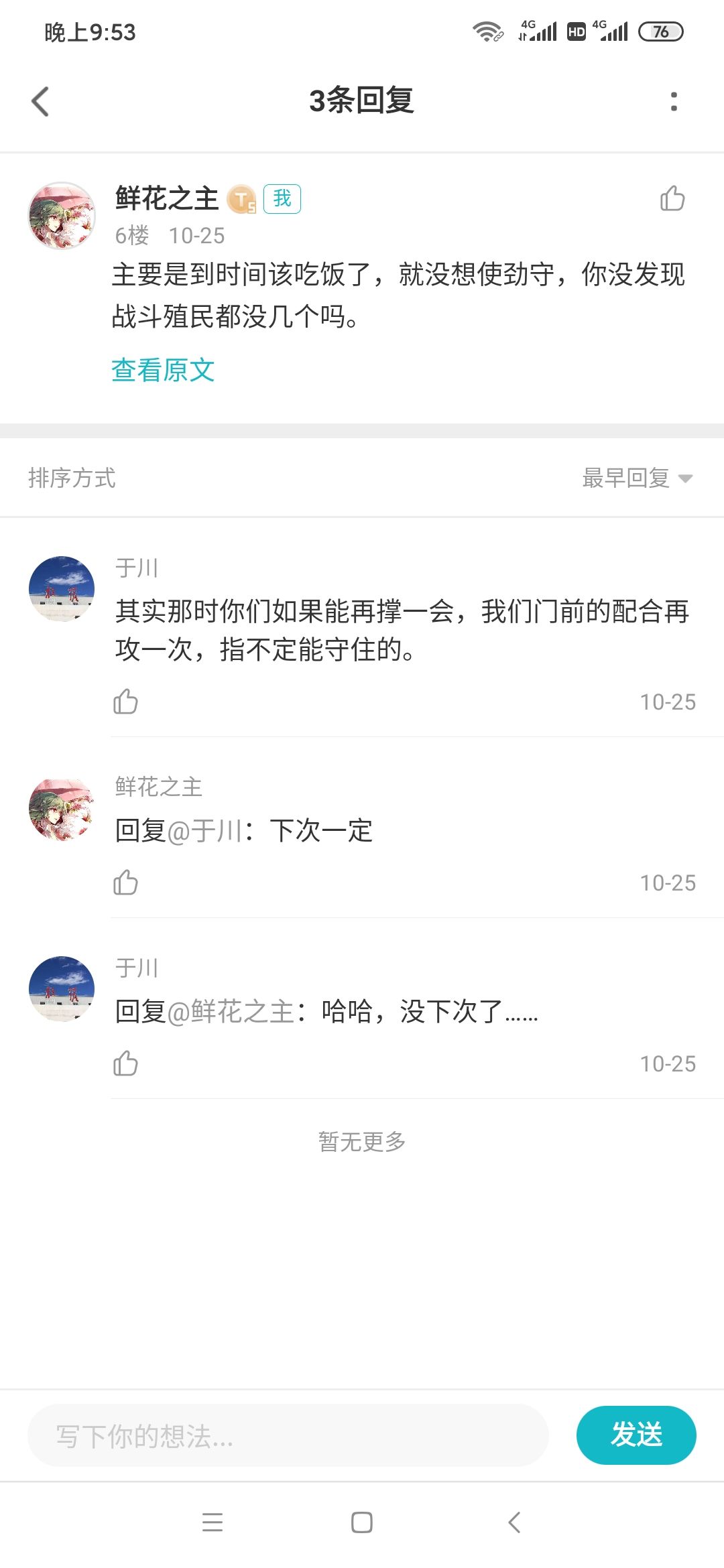Expand the 最早回复 sort dropdown
Image resolution: width=724 pixels, height=1568 pixels.
click(x=637, y=478)
